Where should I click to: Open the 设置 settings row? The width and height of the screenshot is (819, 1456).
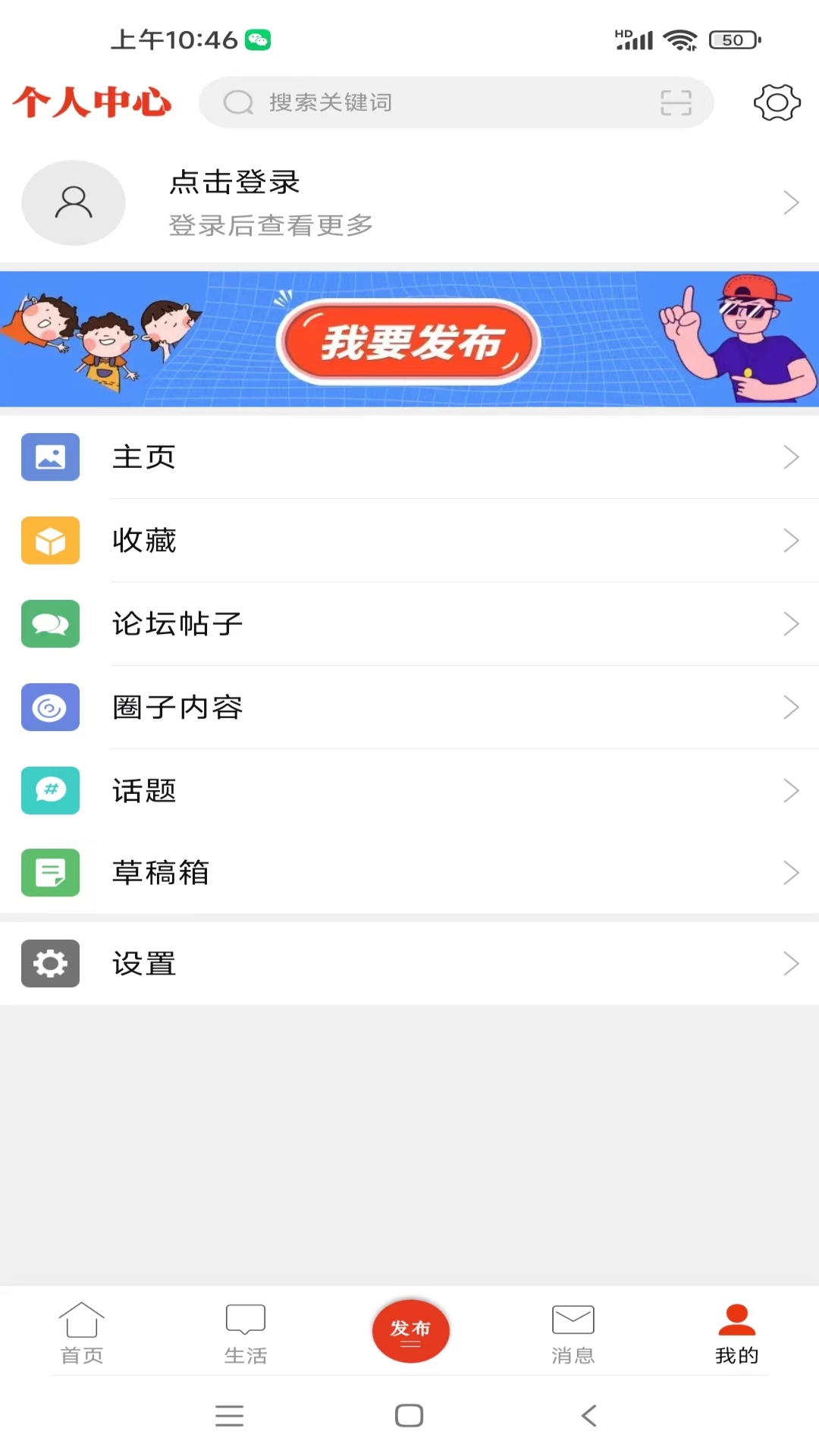(x=409, y=964)
